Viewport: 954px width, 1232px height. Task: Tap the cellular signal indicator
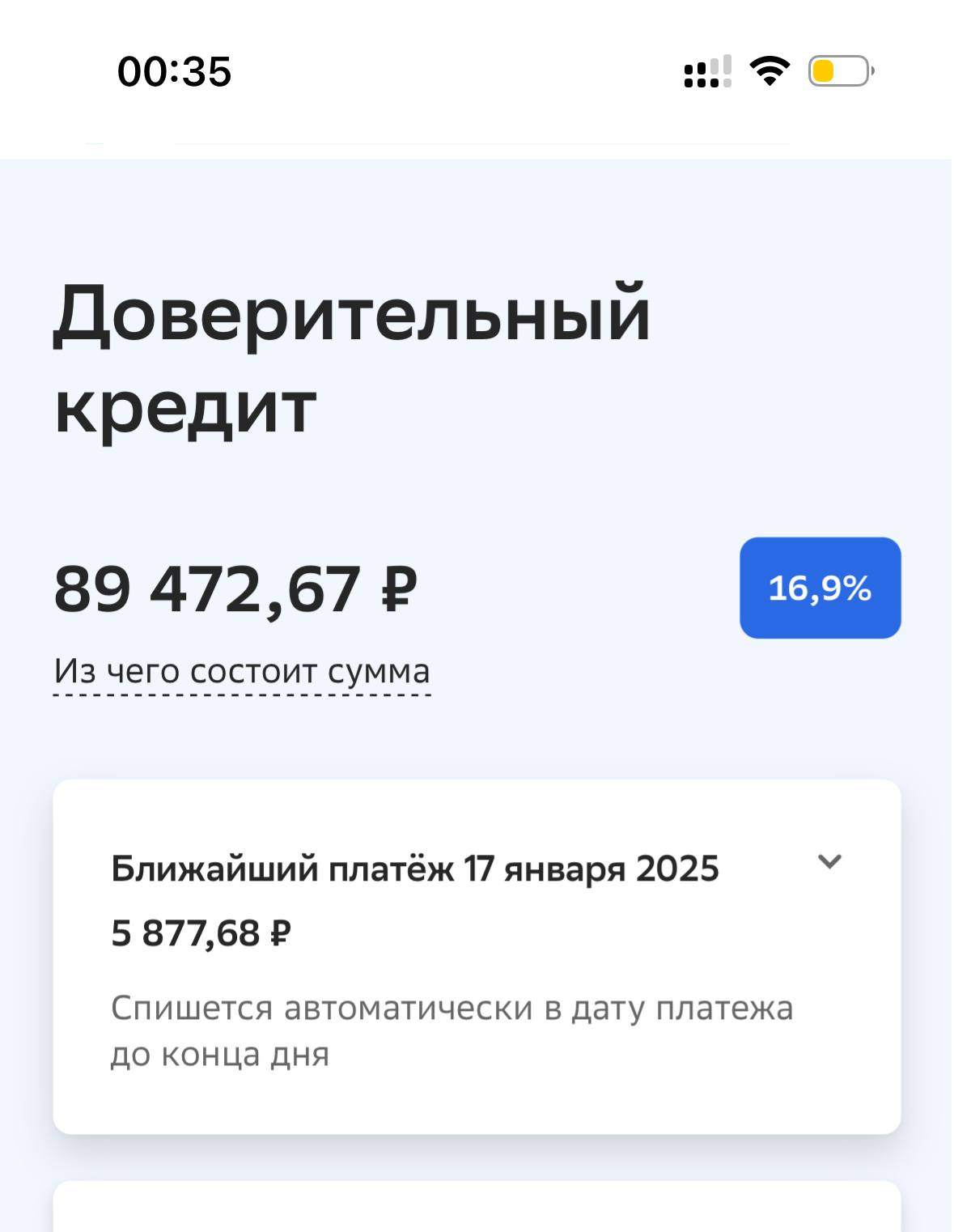pyautogui.click(x=704, y=73)
